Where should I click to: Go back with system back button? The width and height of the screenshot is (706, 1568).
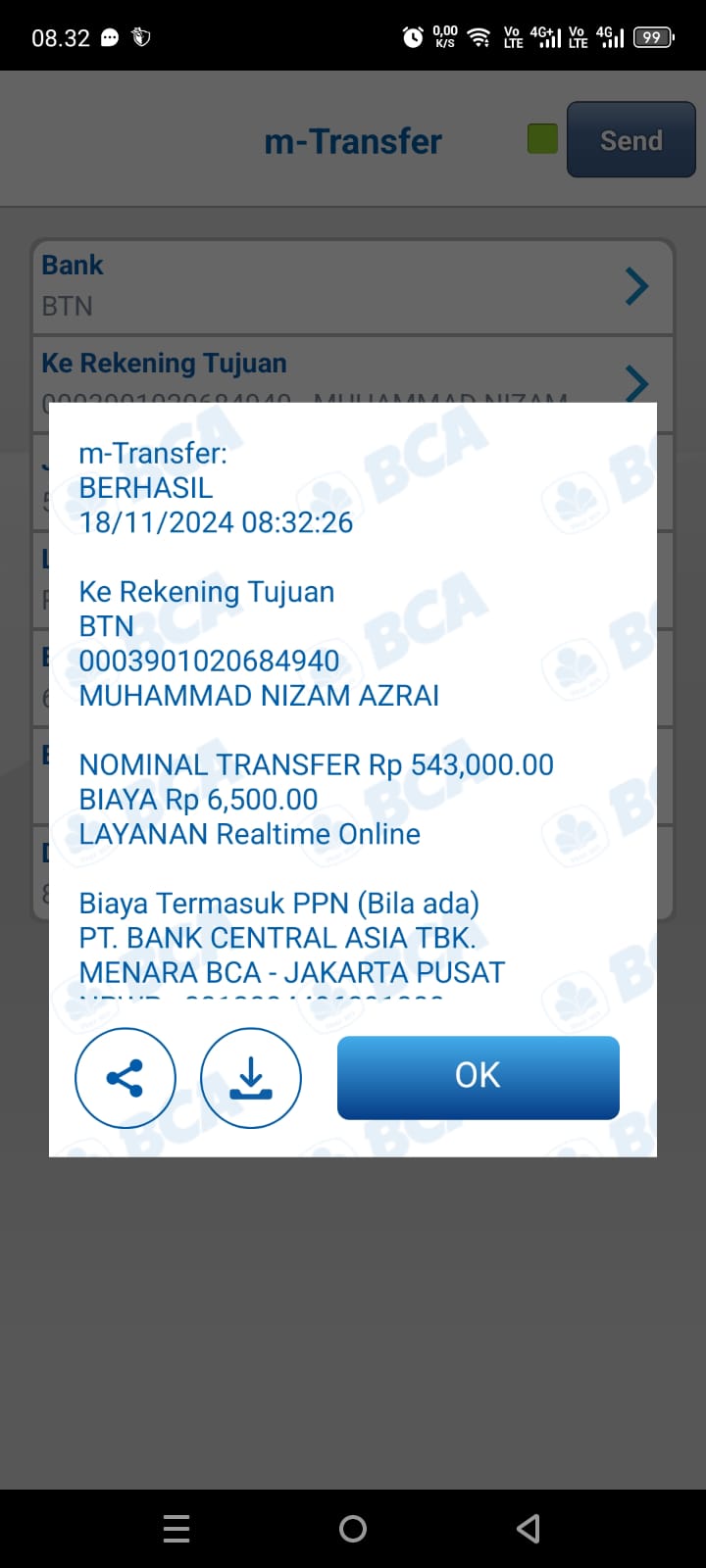click(529, 1528)
